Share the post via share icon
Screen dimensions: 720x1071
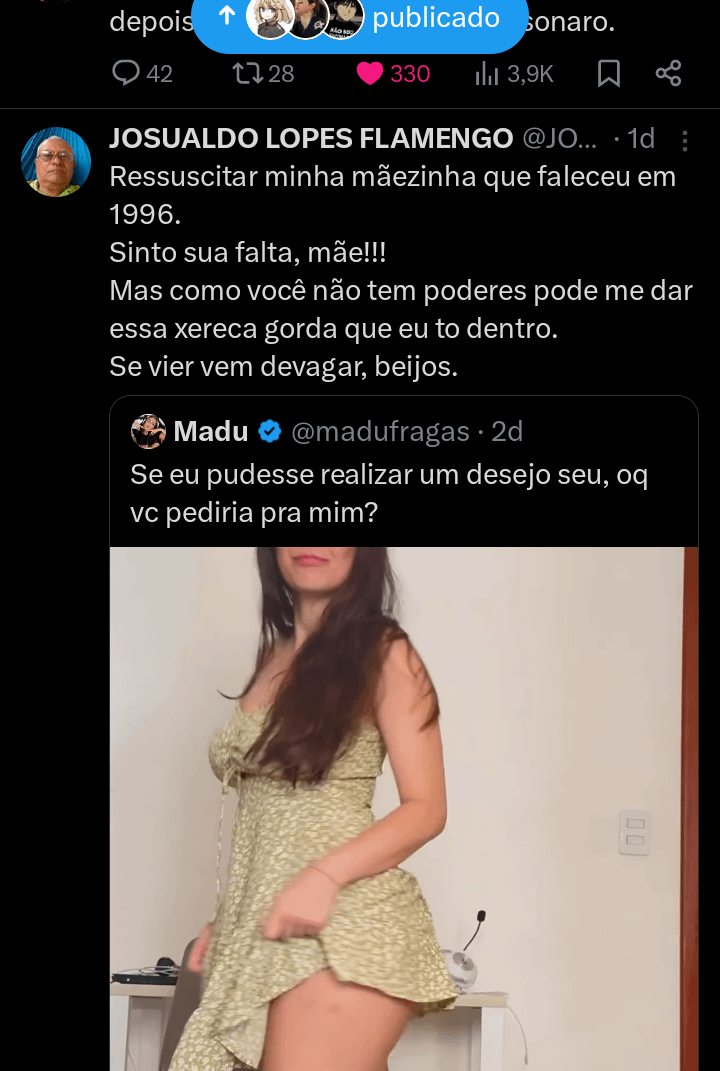pos(668,73)
